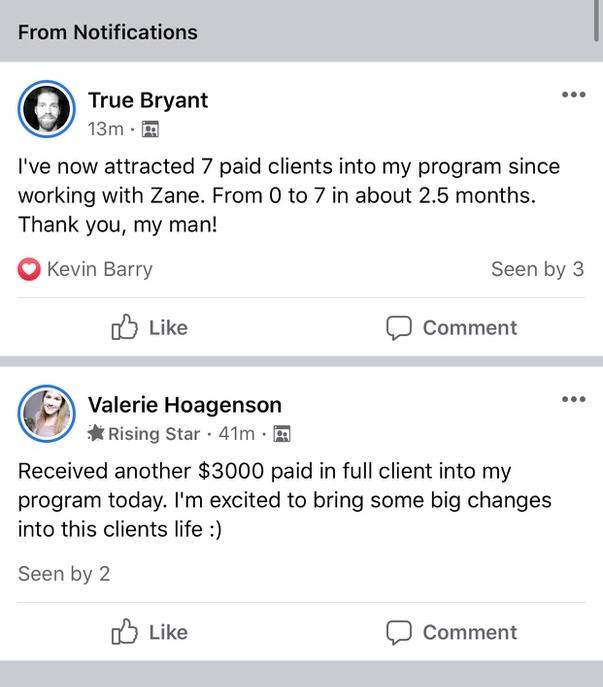
Task: View Valerie Hoagenson's profile via name
Action: 185,405
